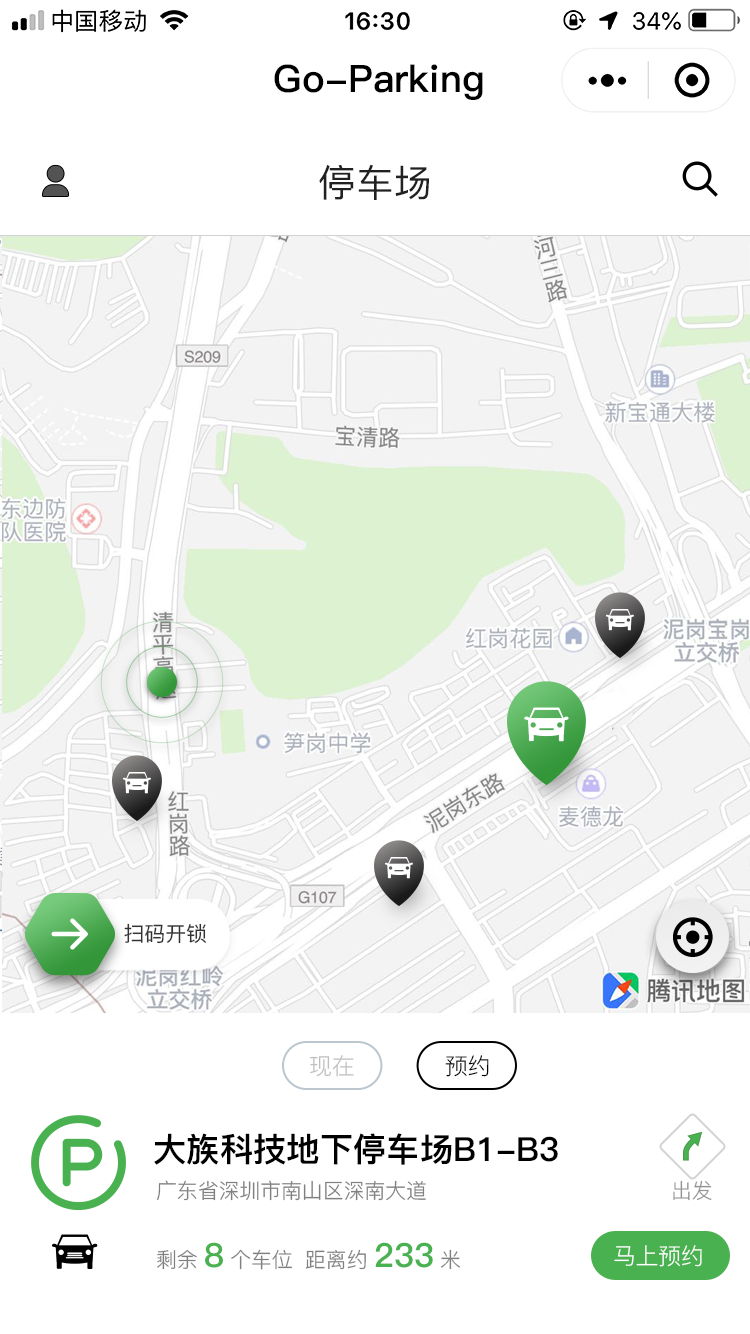Select the parking marker near G107
Image resolution: width=750 pixels, height=1334 pixels.
pos(399,873)
